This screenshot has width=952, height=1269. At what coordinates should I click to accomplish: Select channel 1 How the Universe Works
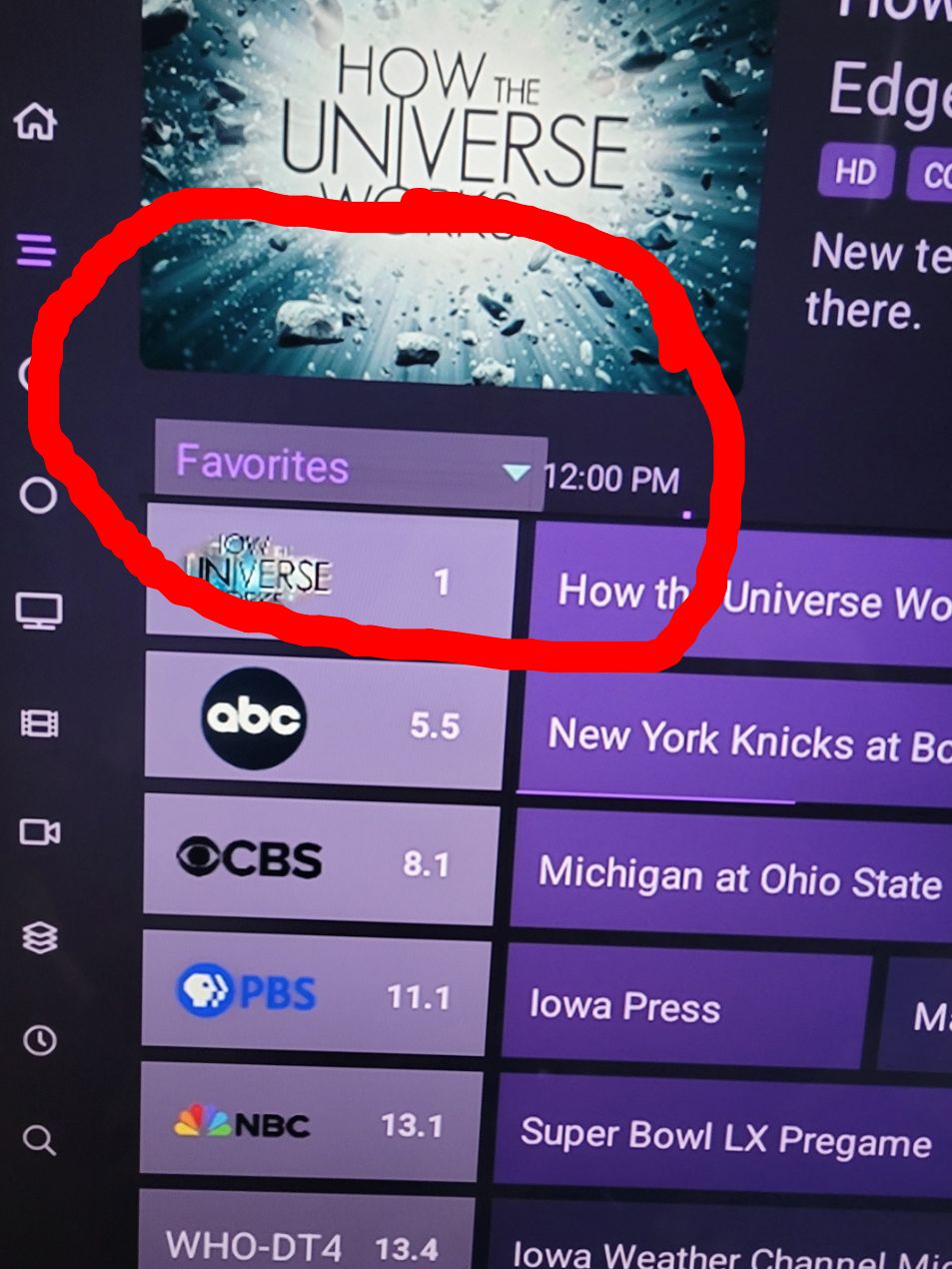pyautogui.click(x=330, y=580)
